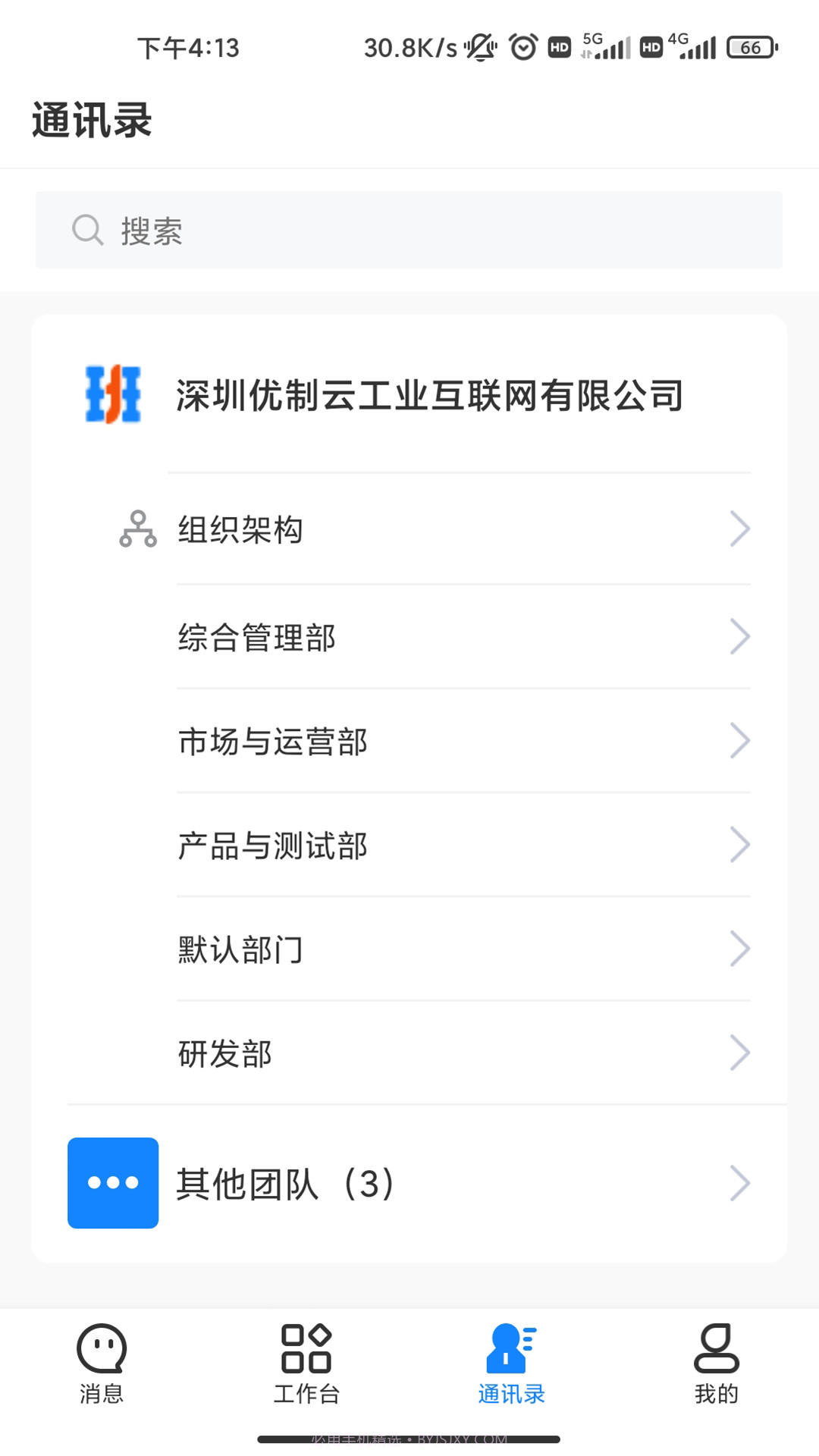Tap the blue 其他团队 team icon

(x=112, y=1183)
